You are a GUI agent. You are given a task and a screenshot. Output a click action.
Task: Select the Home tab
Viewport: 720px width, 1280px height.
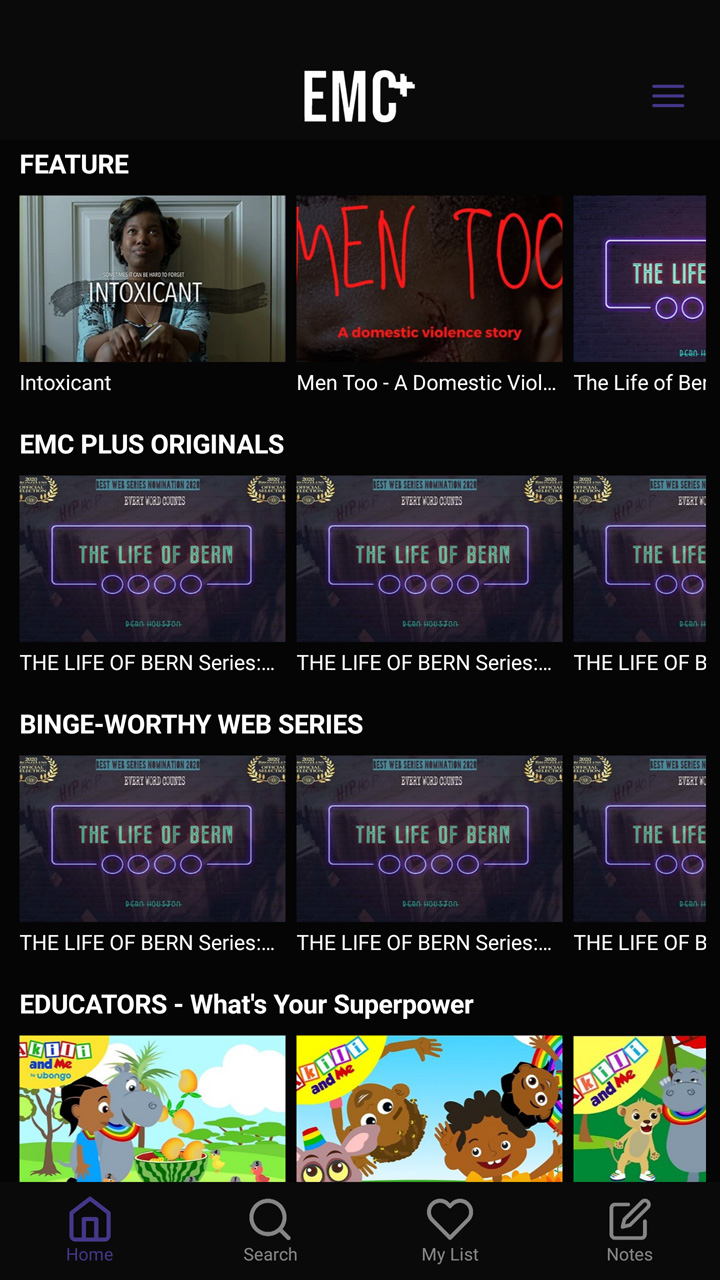pyautogui.click(x=90, y=1231)
